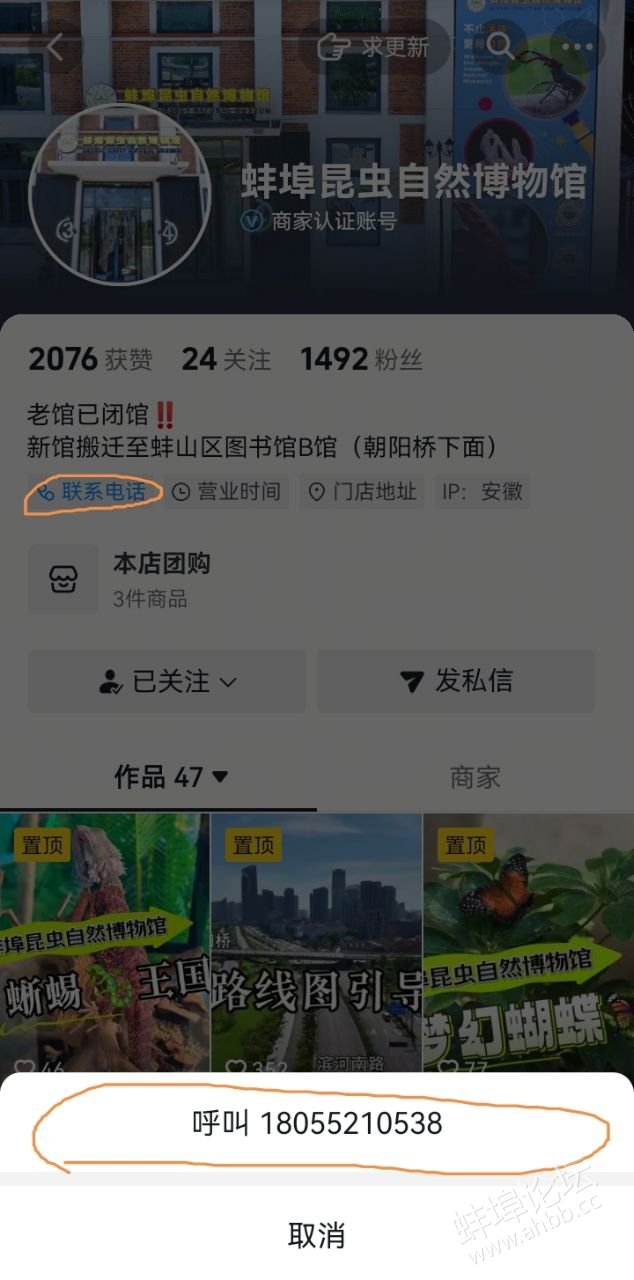Send a private message via 发私信
Screen dimensions: 634x1280
pos(456,682)
